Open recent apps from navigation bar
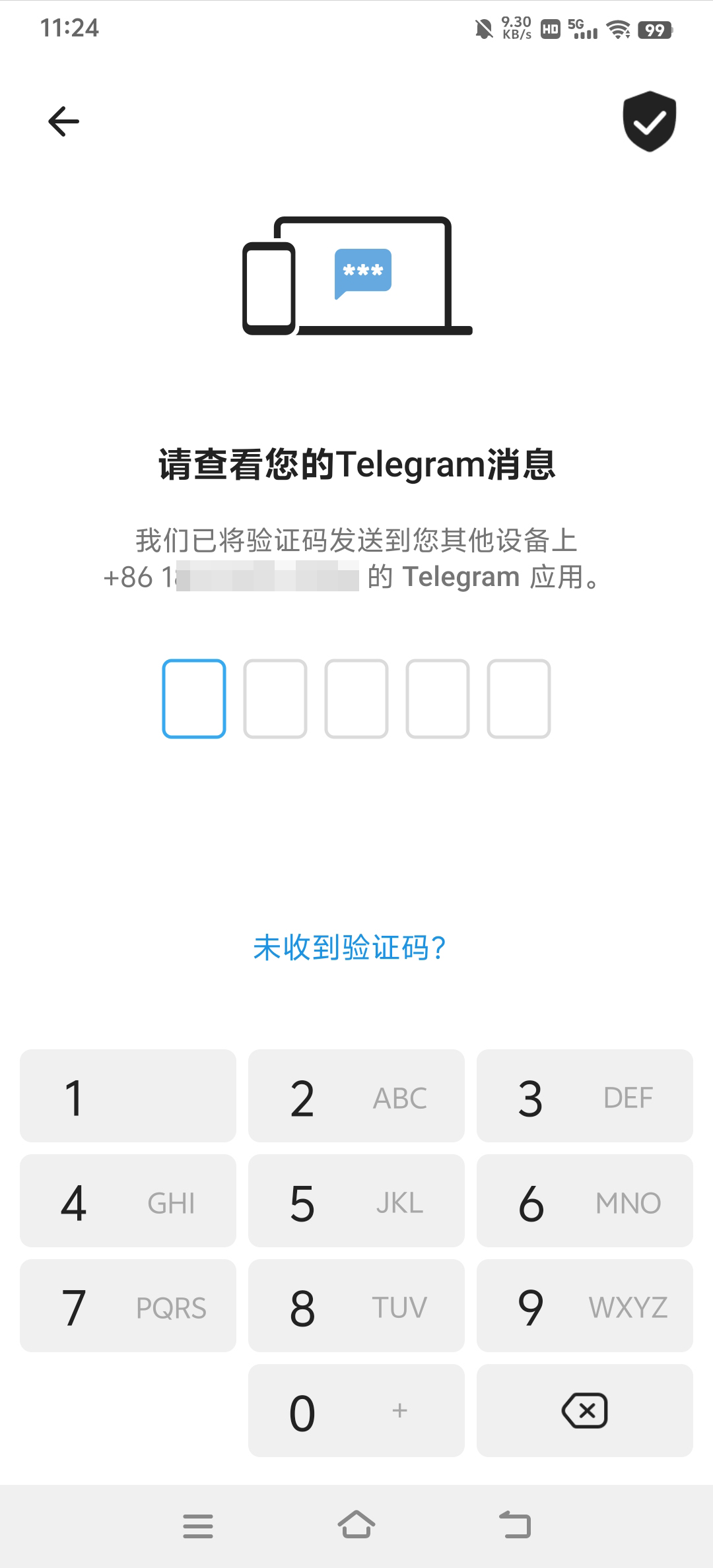 [x=198, y=1526]
